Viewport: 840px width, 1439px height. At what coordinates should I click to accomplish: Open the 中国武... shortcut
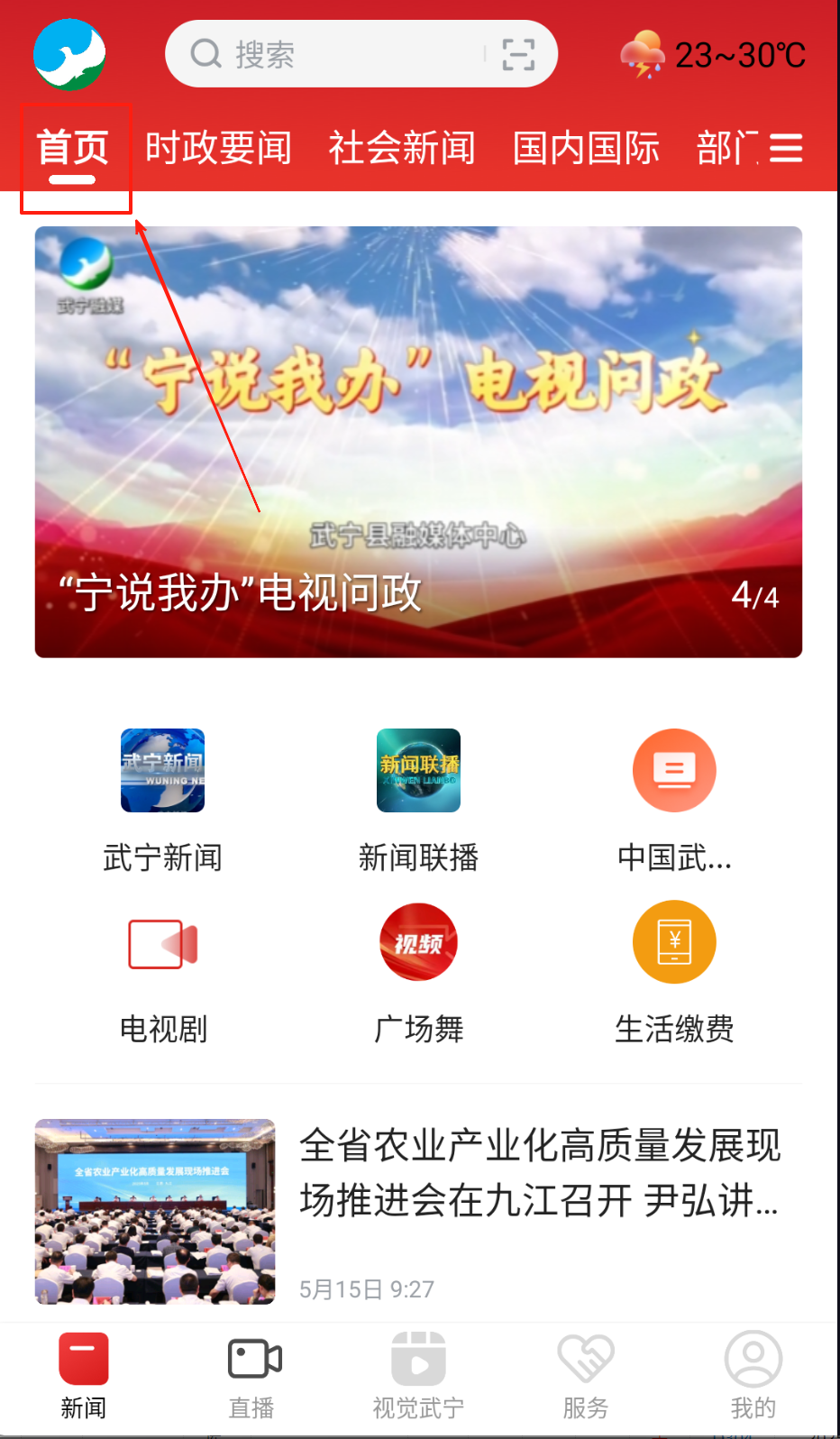pos(674,799)
